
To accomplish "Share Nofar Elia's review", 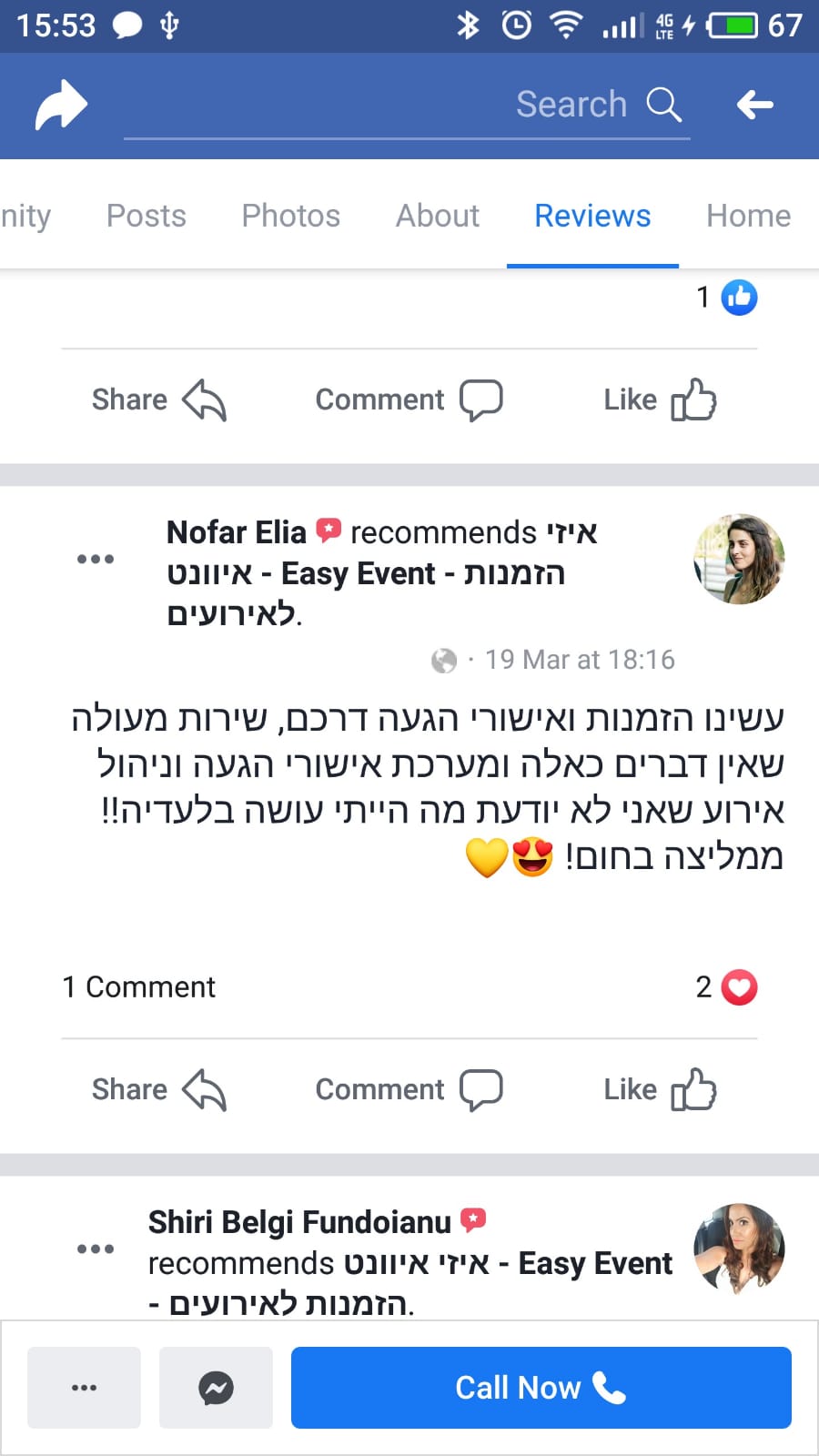I will (158, 1089).
